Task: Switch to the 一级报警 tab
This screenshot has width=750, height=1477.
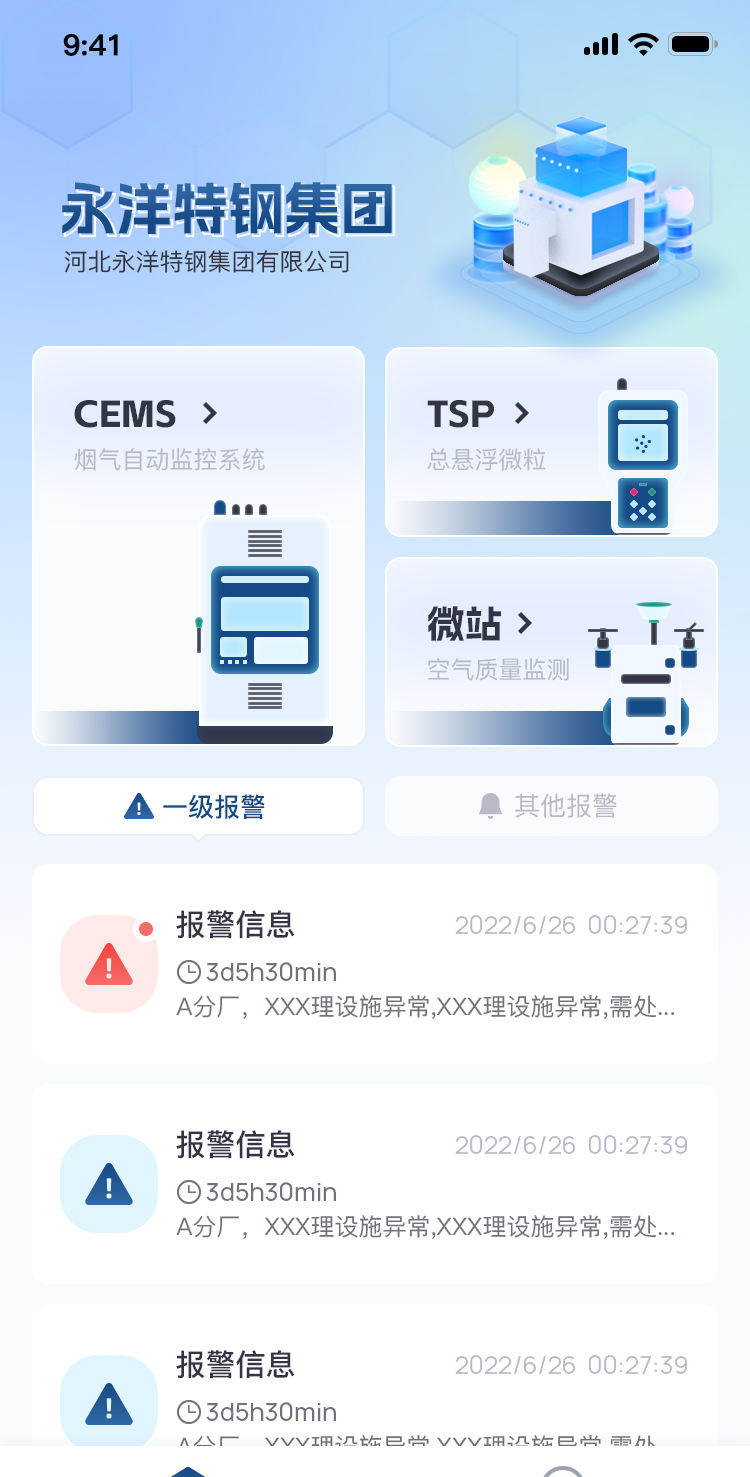Action: coord(198,806)
